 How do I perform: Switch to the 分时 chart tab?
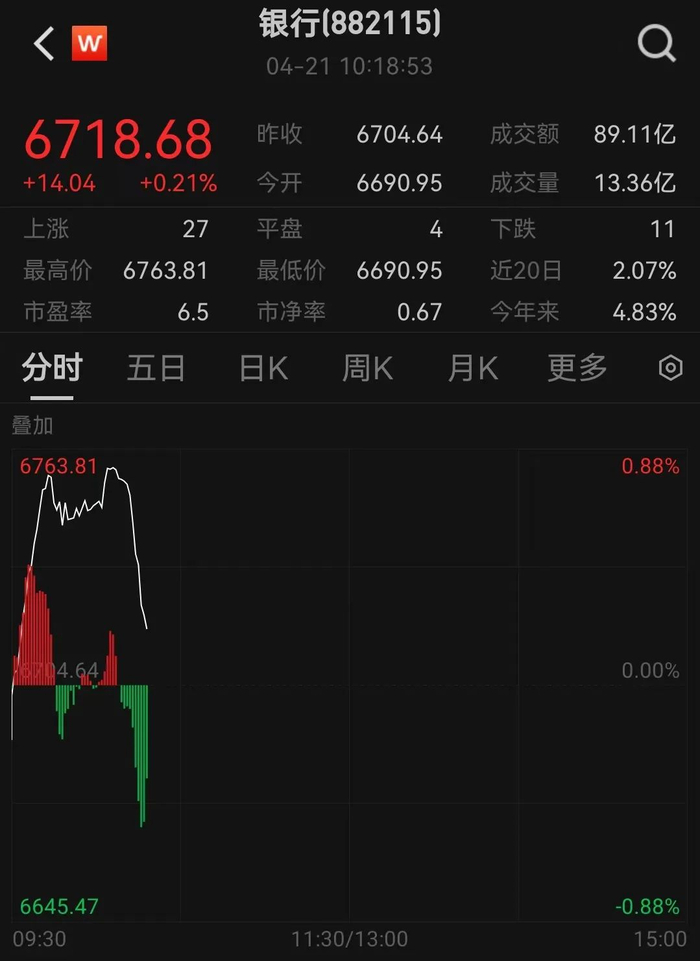(x=52, y=368)
